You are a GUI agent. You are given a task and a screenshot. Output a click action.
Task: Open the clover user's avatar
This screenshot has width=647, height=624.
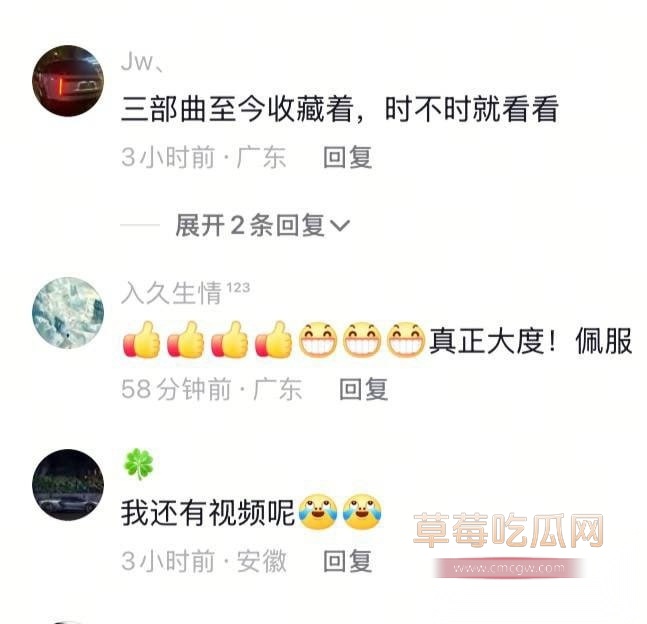[x=68, y=484]
